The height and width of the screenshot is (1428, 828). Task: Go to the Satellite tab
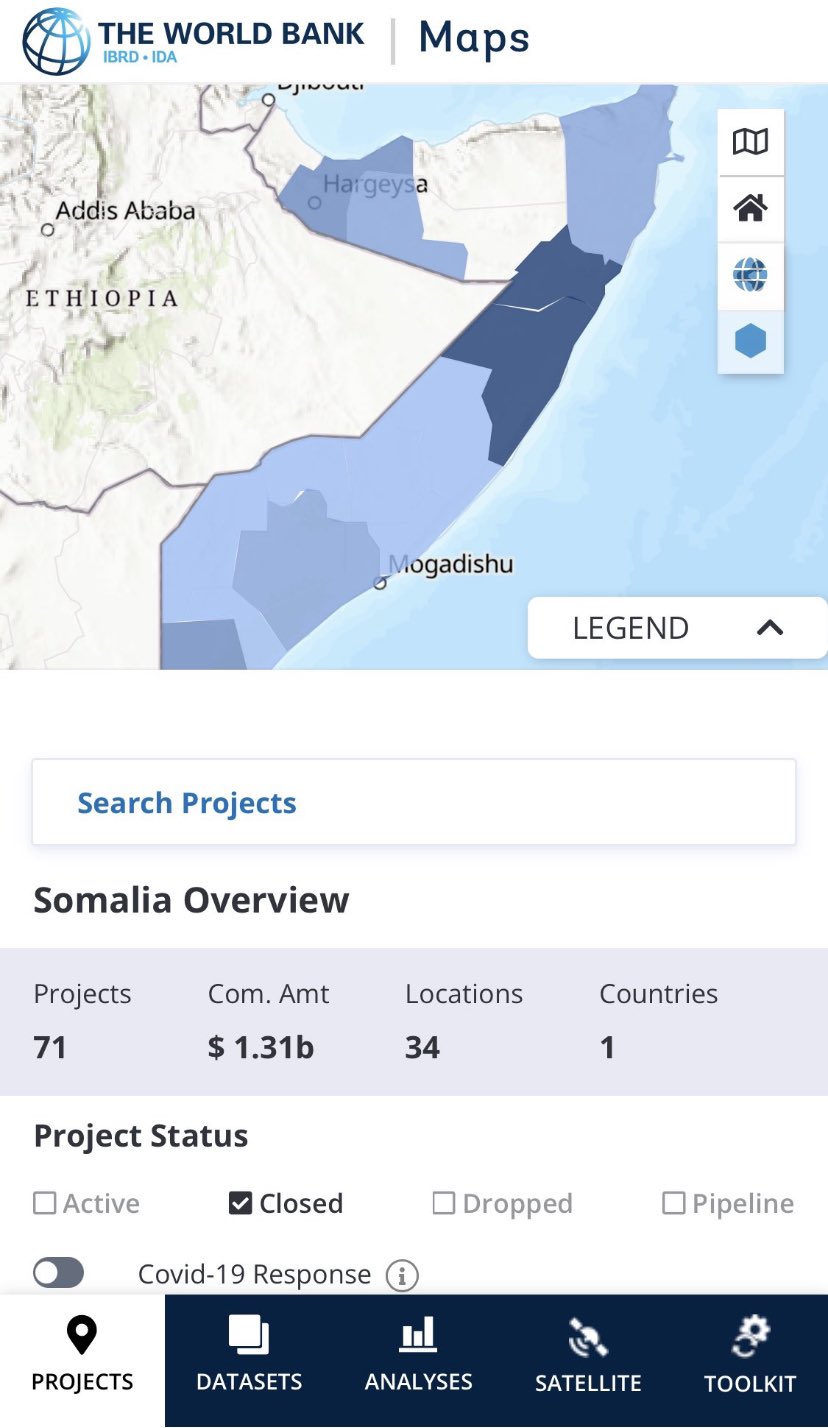coord(588,1358)
